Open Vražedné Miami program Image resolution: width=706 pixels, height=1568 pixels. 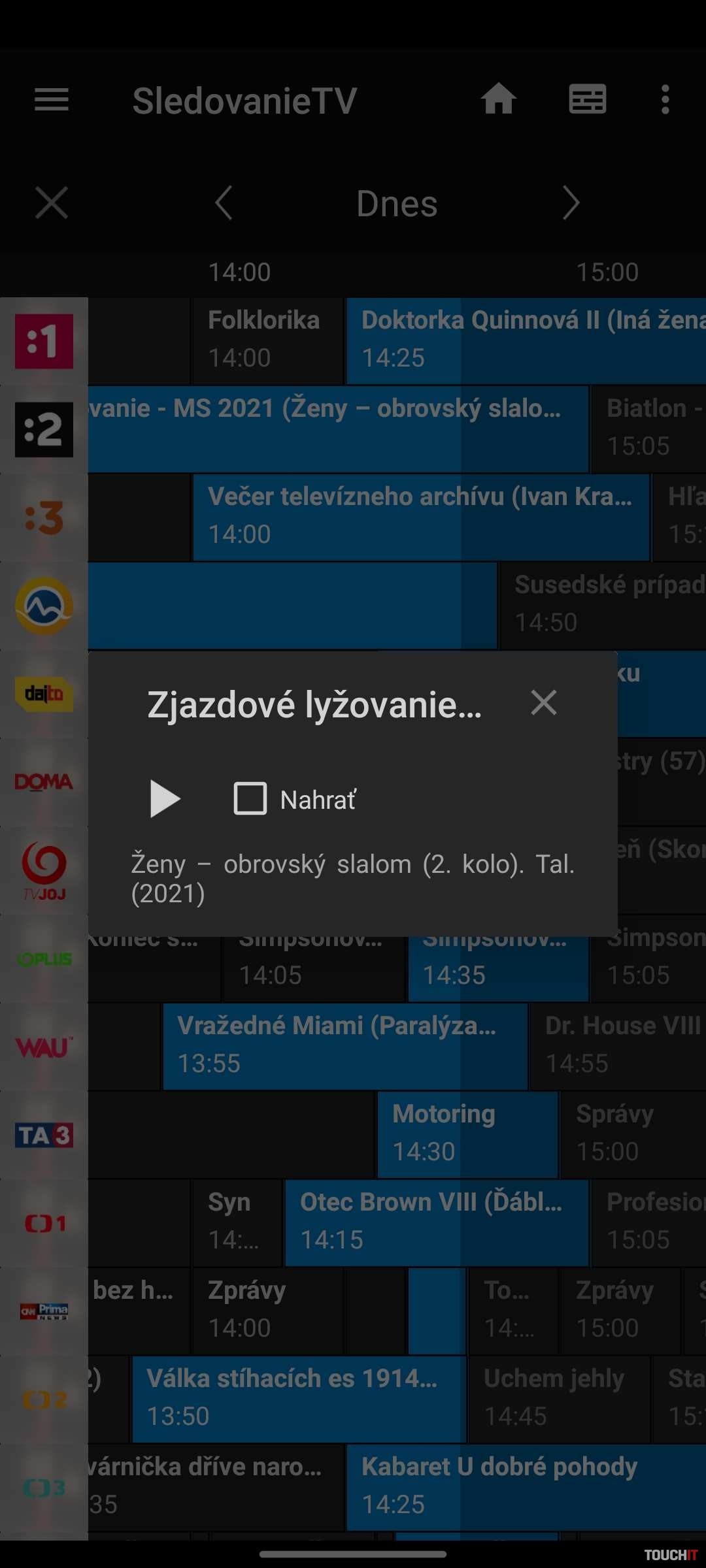click(x=345, y=1045)
